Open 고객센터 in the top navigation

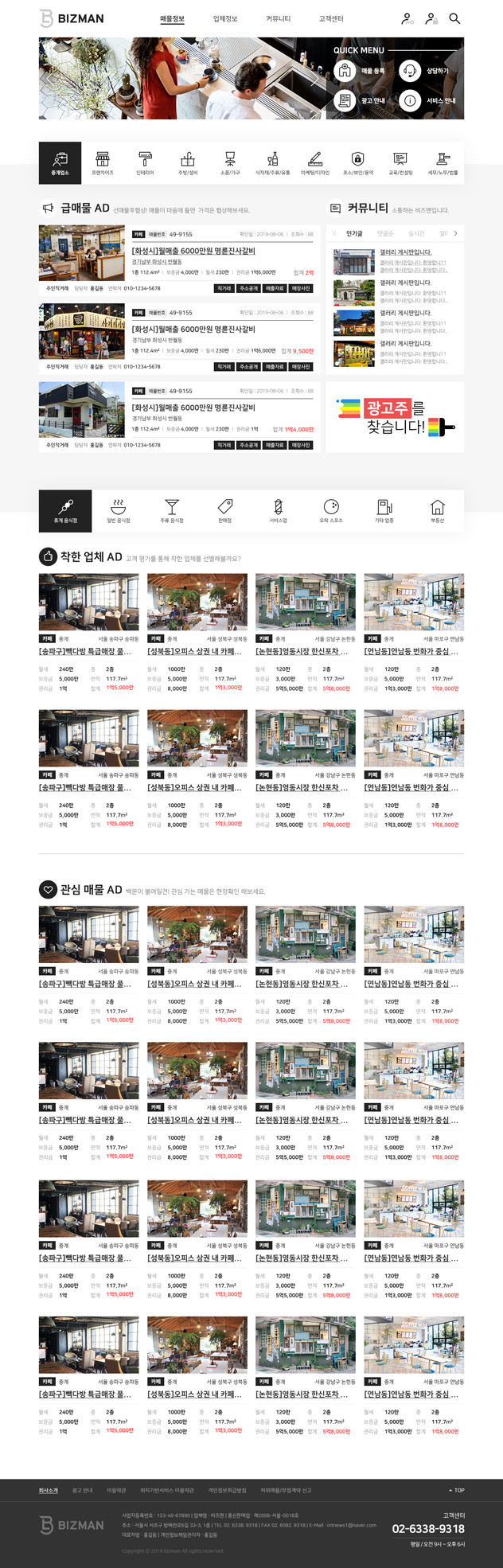click(x=331, y=18)
